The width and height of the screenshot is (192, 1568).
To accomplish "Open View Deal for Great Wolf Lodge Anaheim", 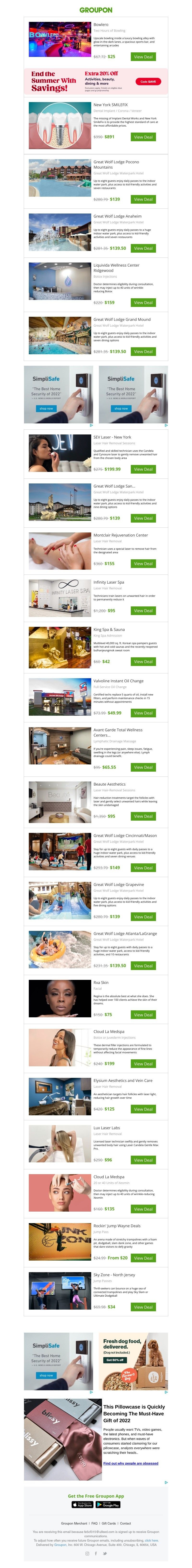I will (x=143, y=248).
